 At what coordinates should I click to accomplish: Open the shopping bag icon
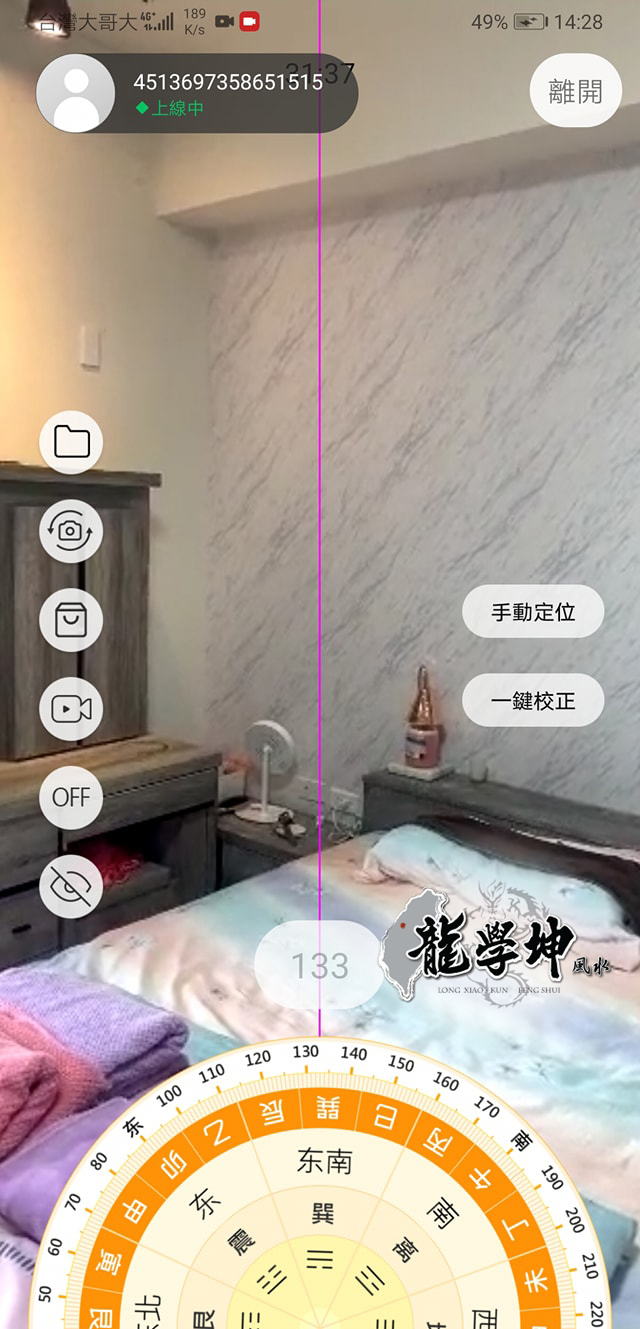(71, 620)
